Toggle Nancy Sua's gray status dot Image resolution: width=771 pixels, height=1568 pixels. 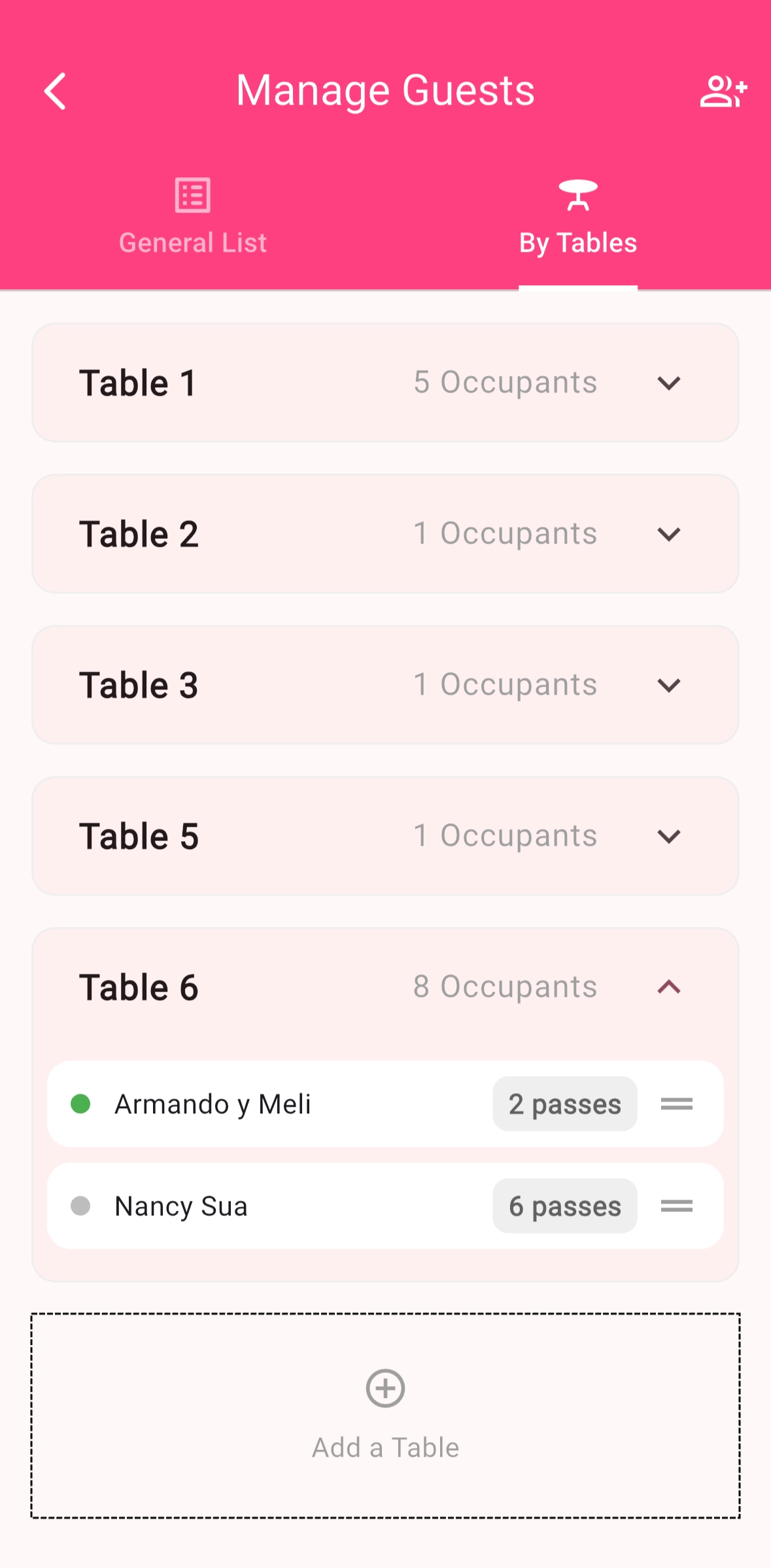pyautogui.click(x=81, y=1206)
